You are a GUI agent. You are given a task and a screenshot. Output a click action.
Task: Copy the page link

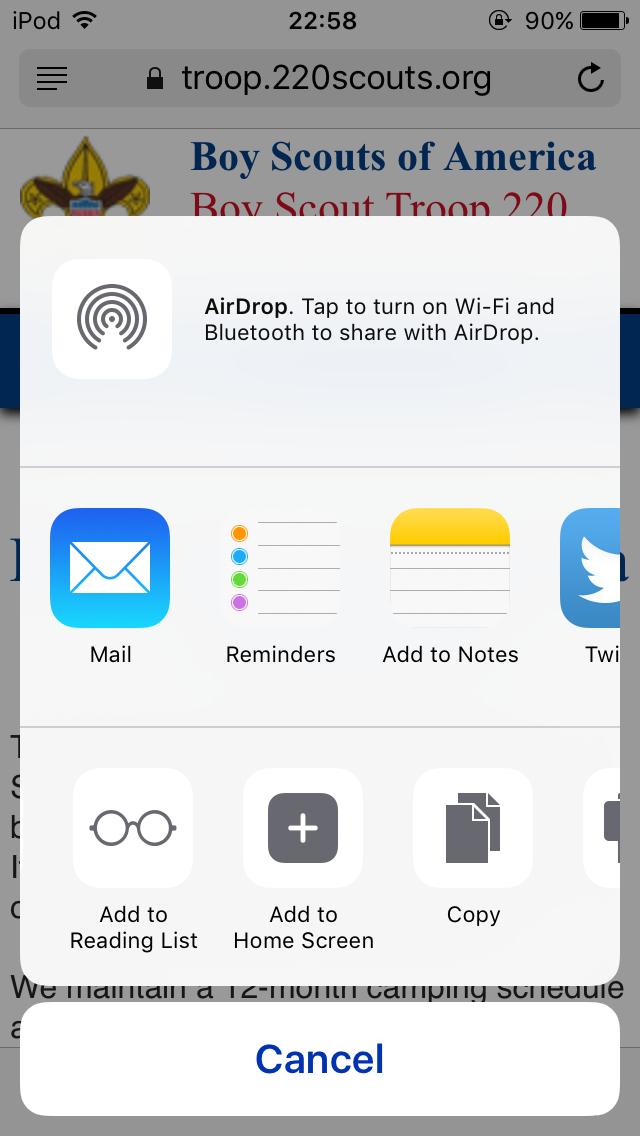click(473, 828)
